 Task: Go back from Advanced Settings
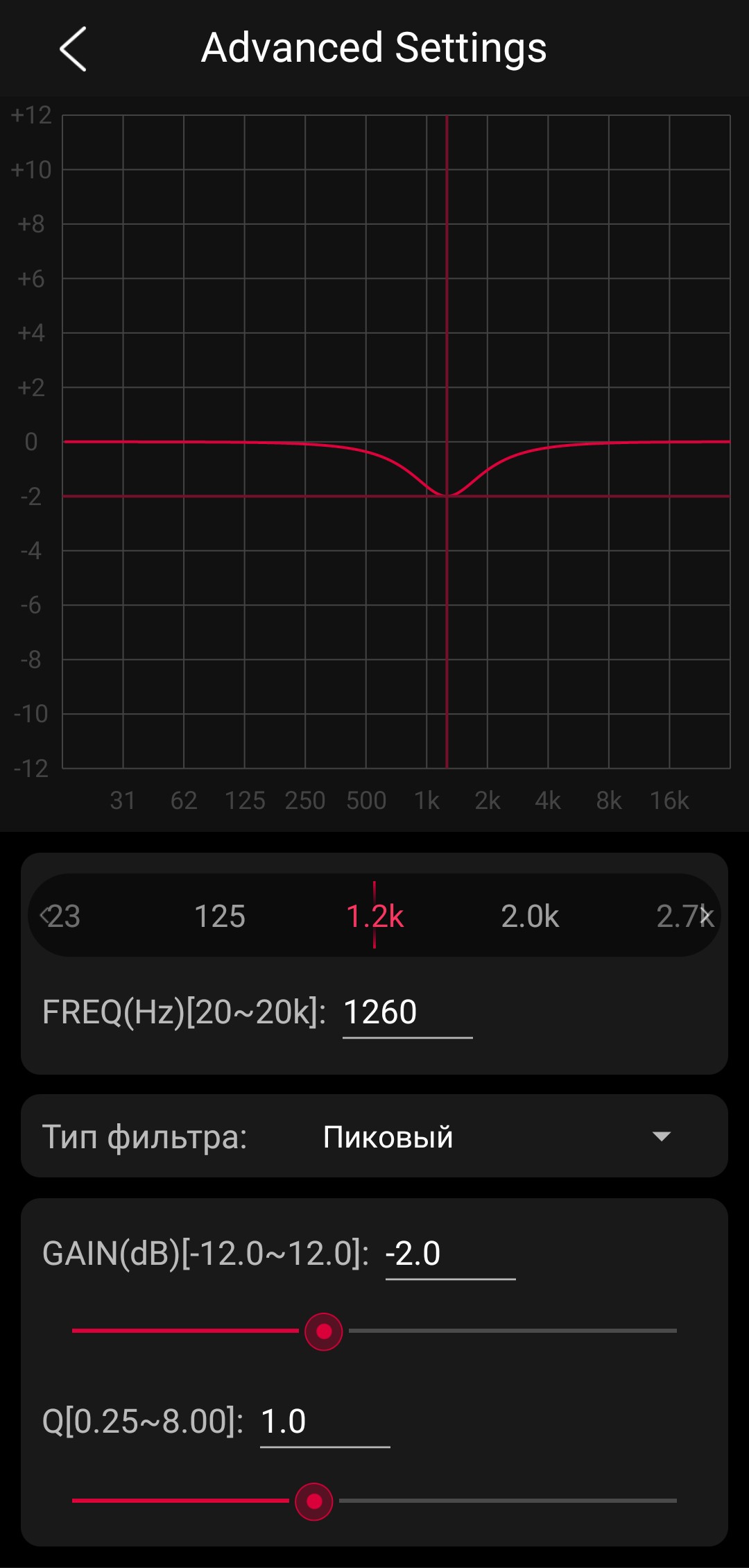[x=74, y=49]
